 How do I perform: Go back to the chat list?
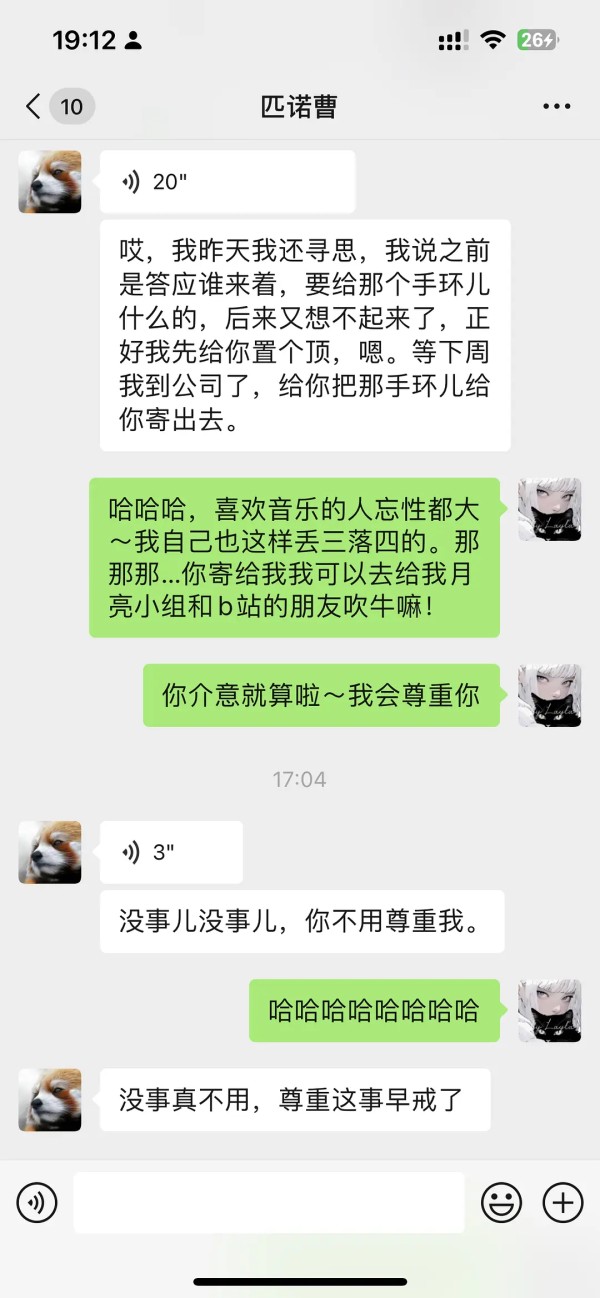pyautogui.click(x=34, y=107)
